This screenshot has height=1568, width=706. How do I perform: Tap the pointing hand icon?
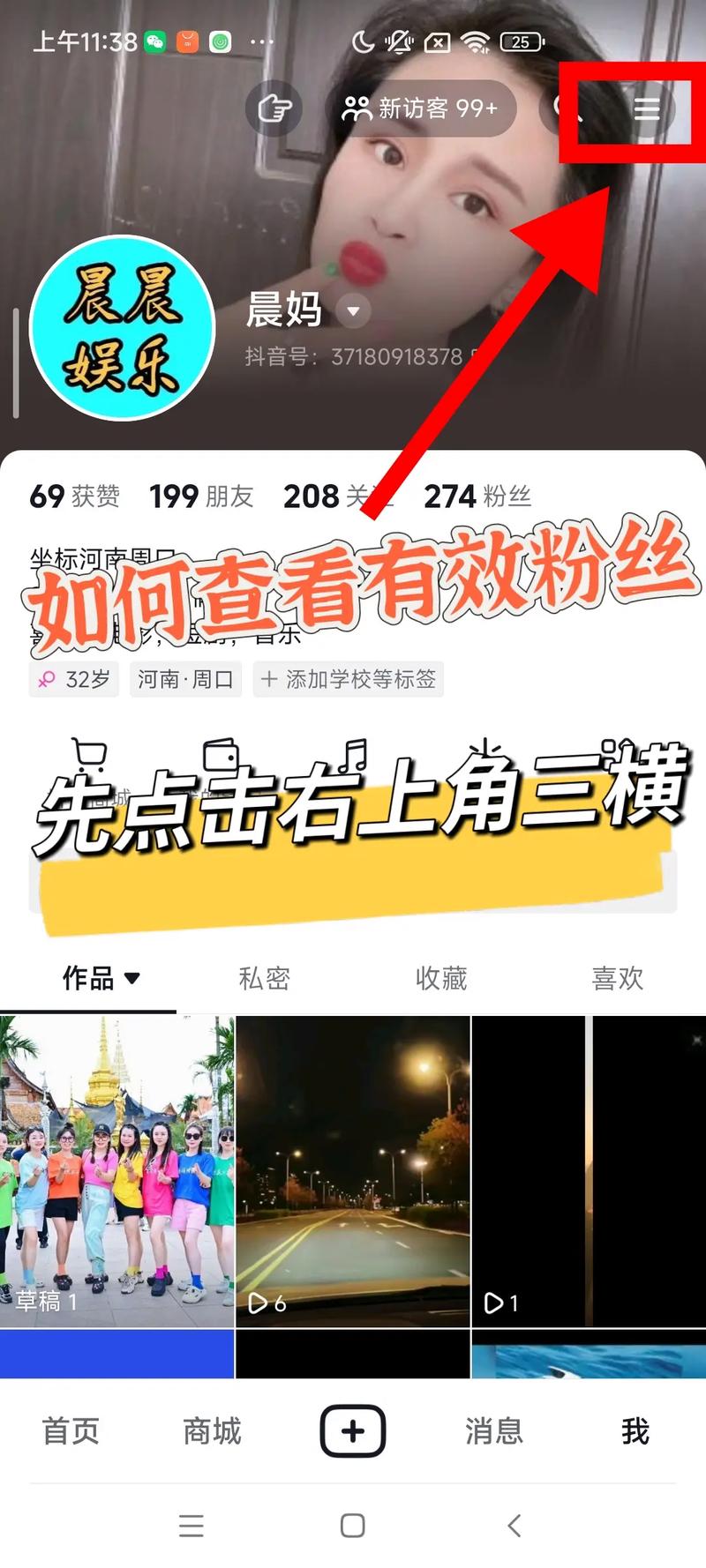coord(274,108)
